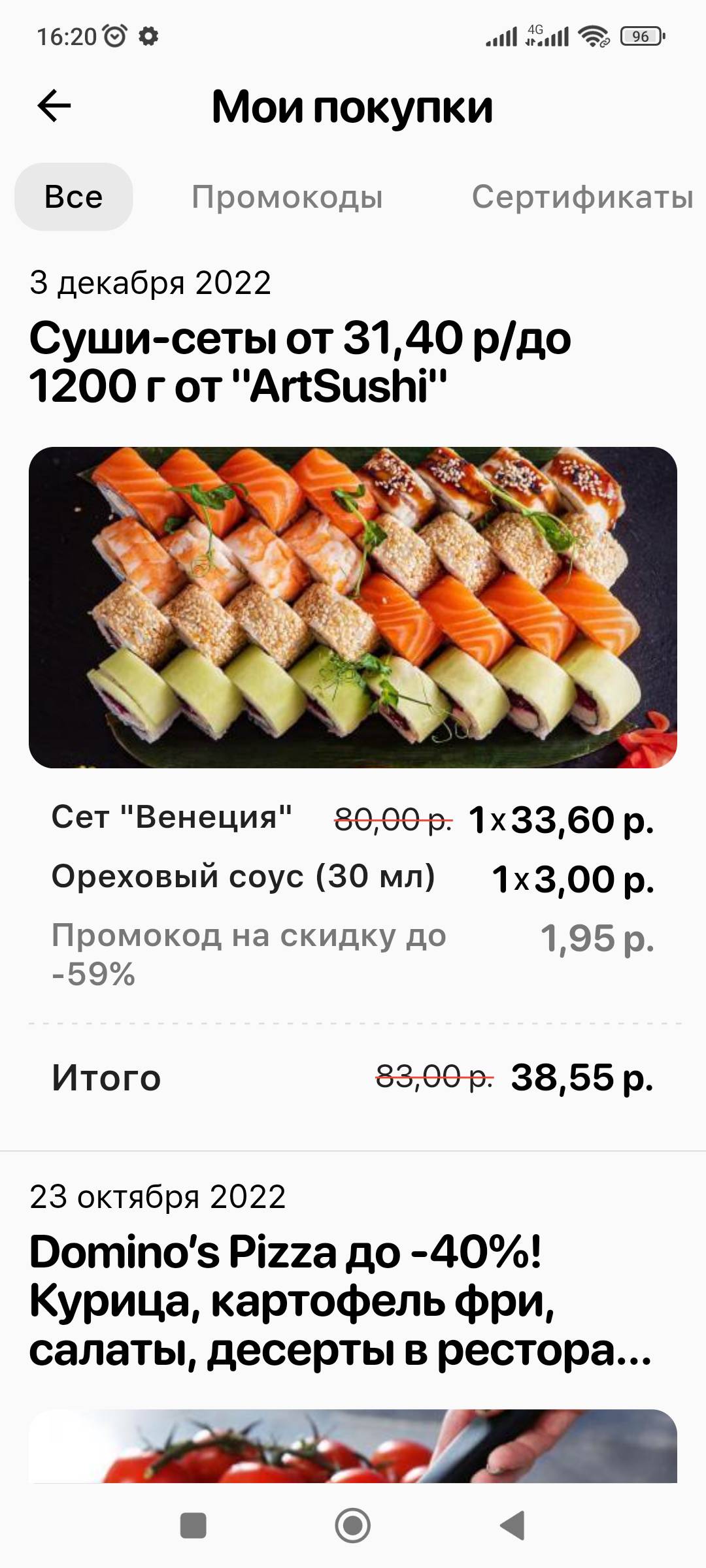Switch to the Сертификаты tab
The image size is (706, 1568).
point(582,197)
